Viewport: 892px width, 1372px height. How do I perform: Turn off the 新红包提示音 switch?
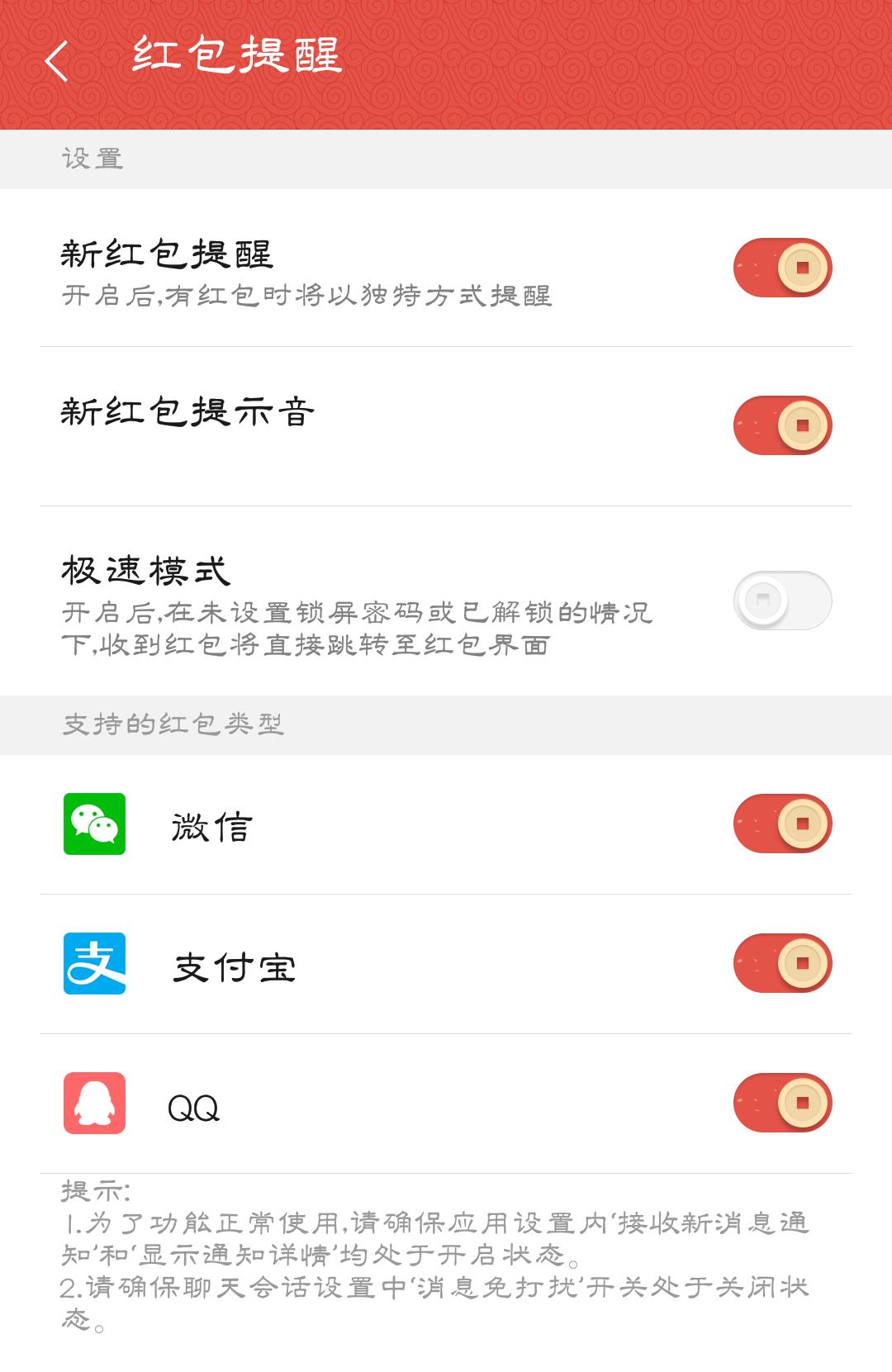pos(780,424)
